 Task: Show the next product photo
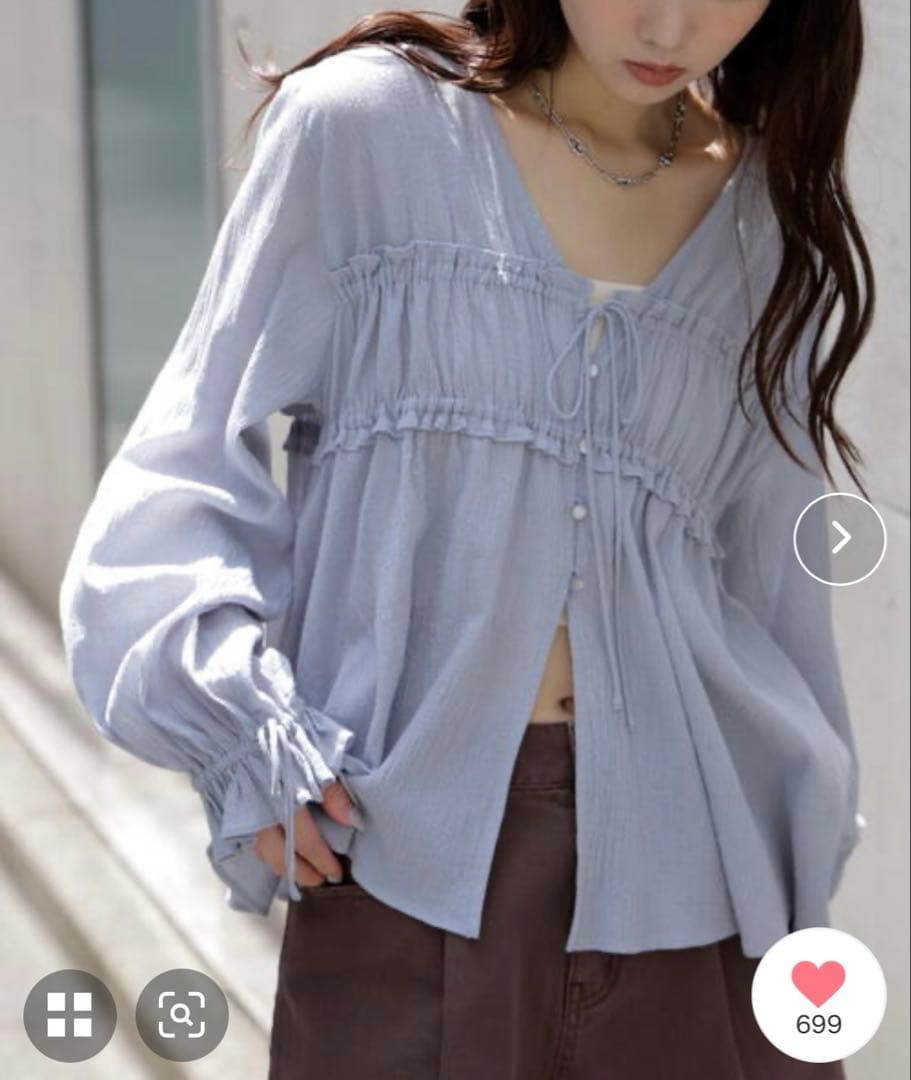(x=840, y=539)
